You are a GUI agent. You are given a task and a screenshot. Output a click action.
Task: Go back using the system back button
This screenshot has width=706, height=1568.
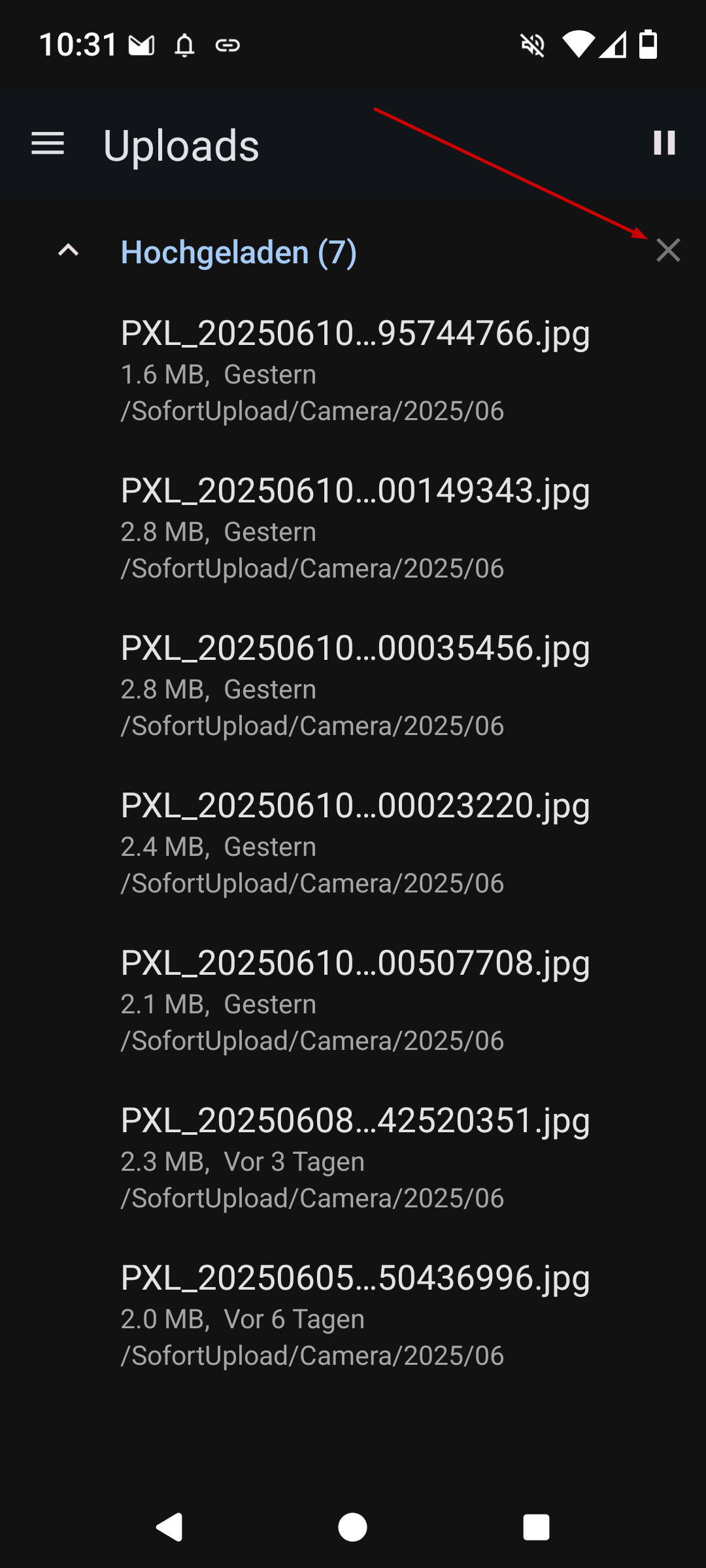coord(169,1527)
